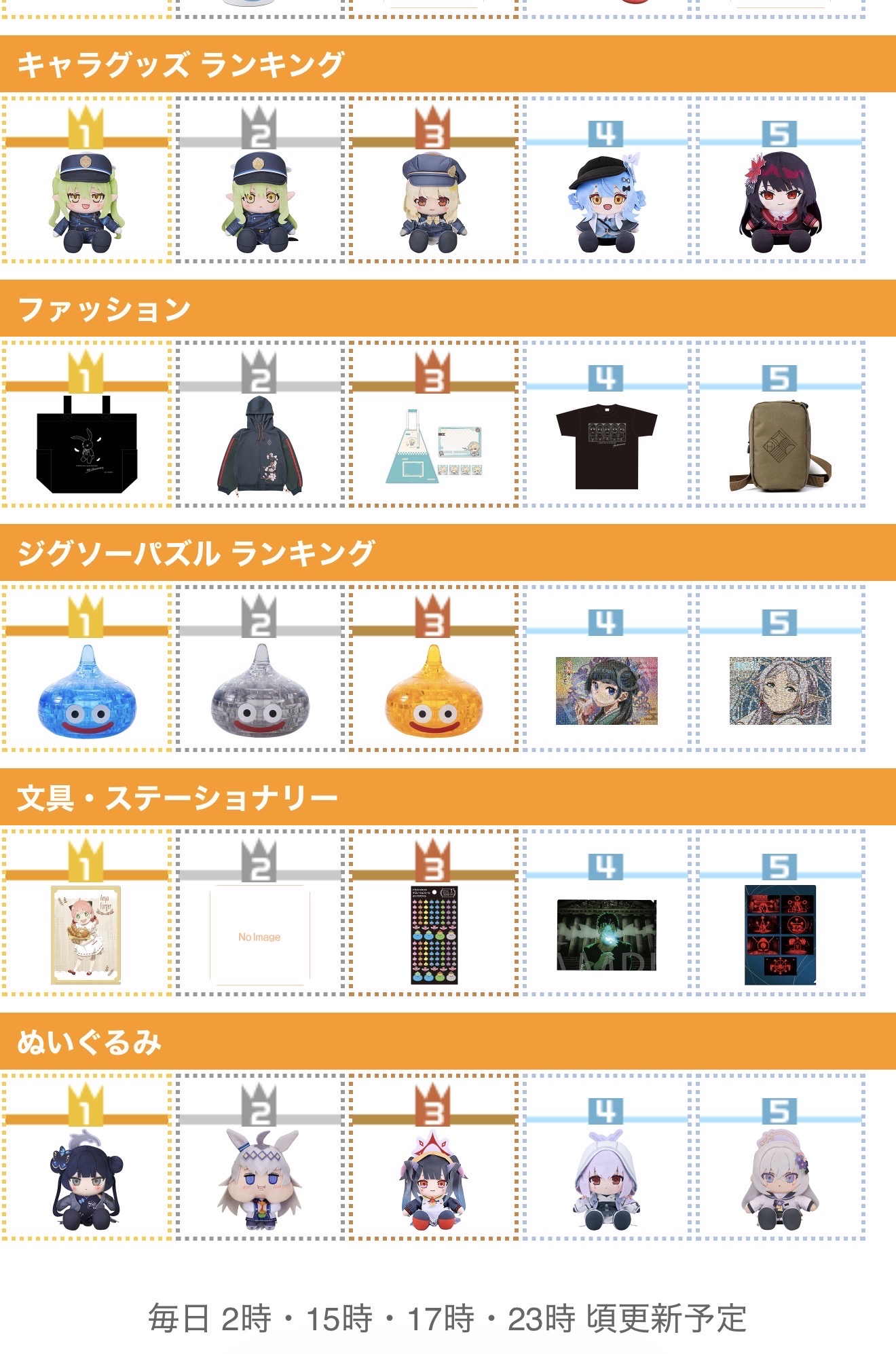
Task: Open the rank 4 black T-shirt item
Action: (x=606, y=447)
